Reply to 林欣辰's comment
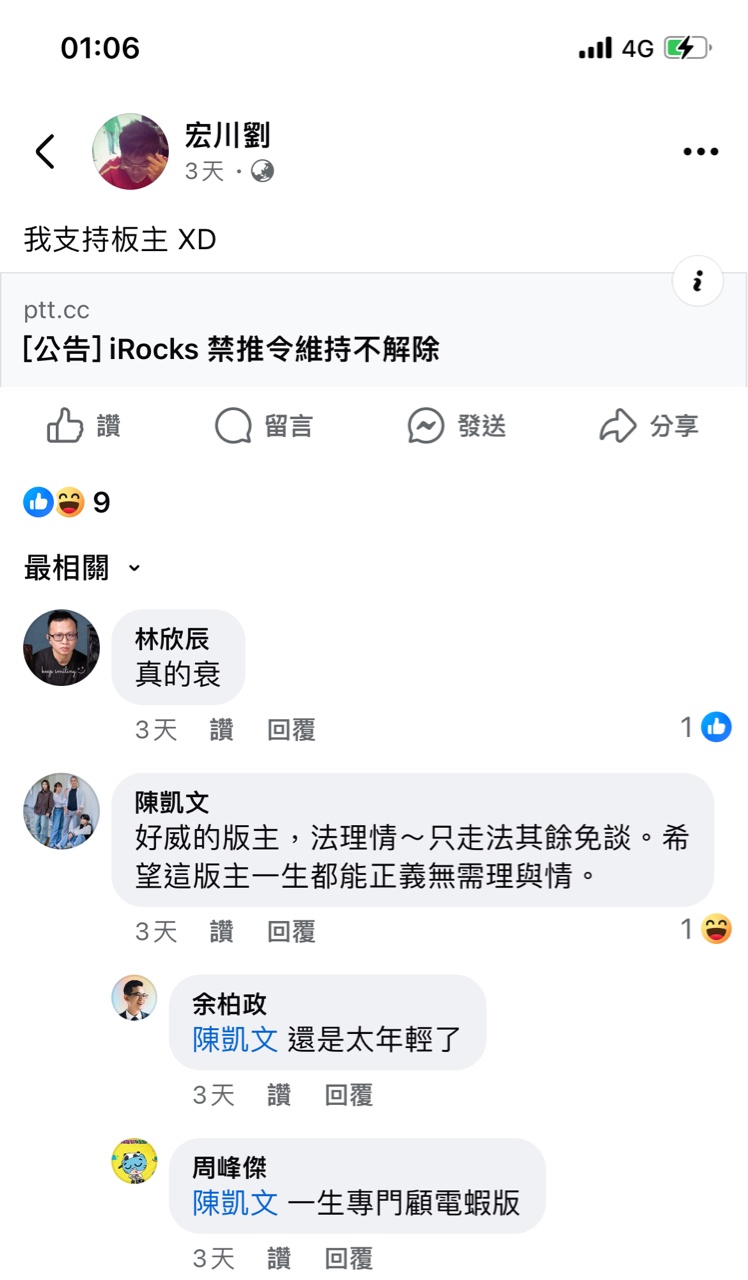 coord(291,731)
